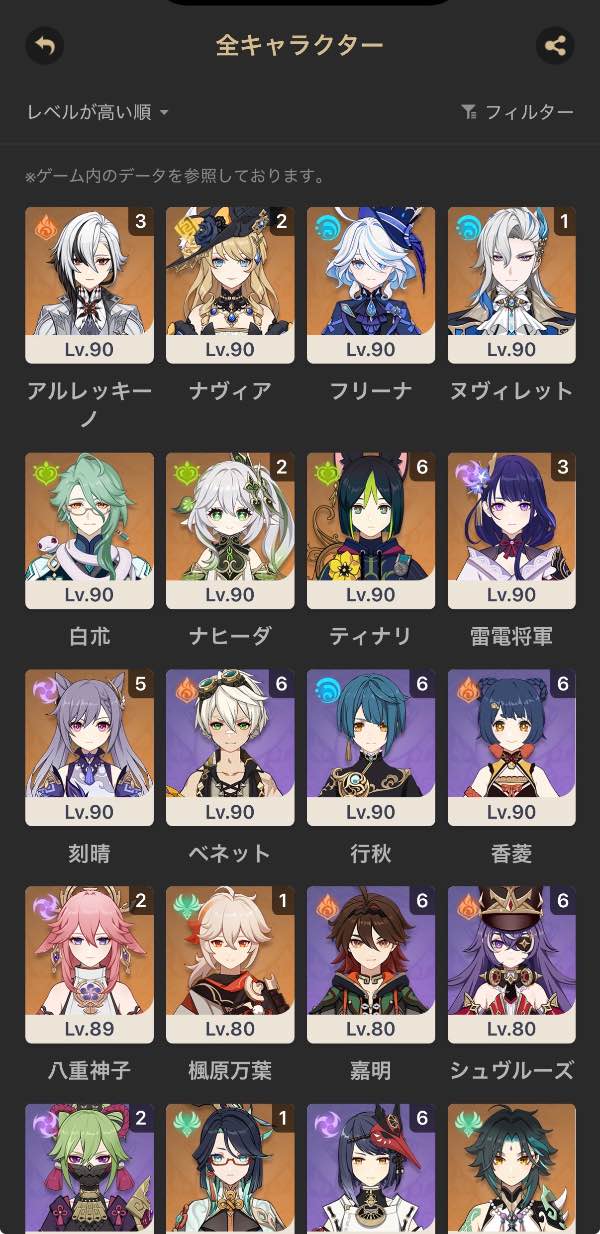View 行秋's details
Screen dimensions: 600x1234
click(x=371, y=747)
